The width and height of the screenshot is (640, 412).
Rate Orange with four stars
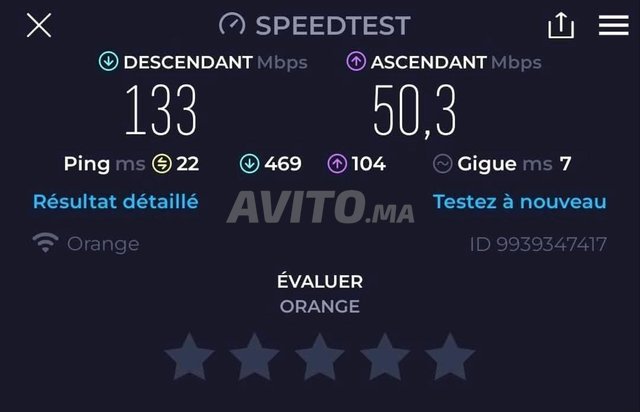(385, 357)
